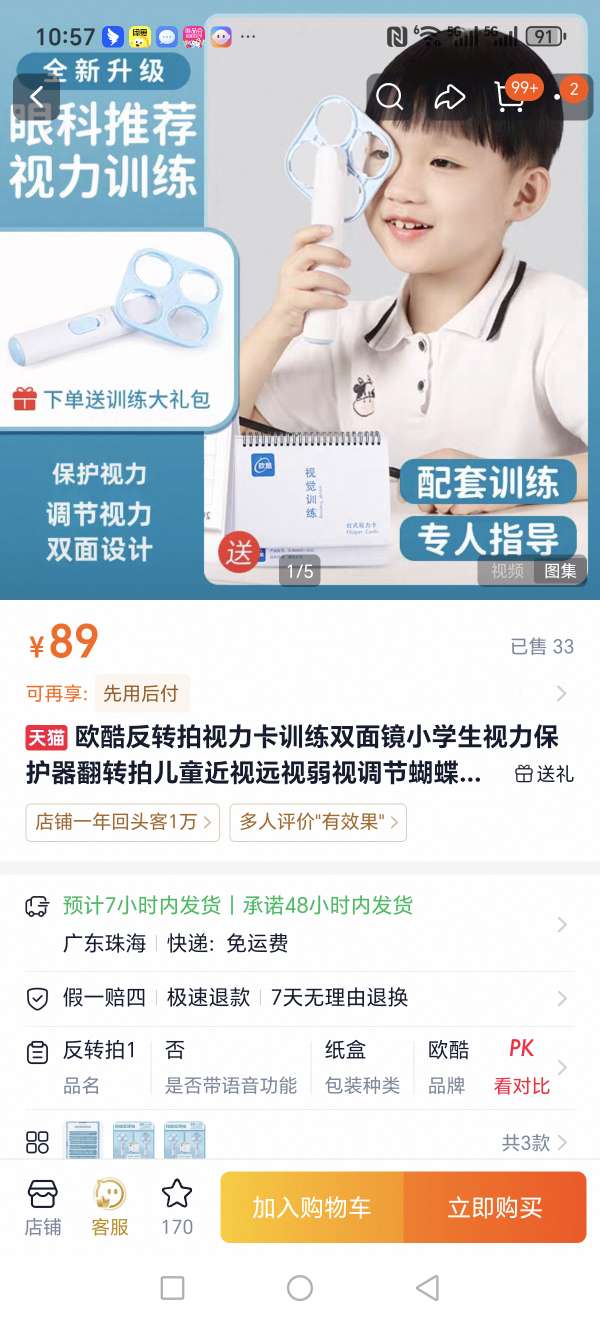The height and width of the screenshot is (1320, 600).
Task: Contact 客服 customer service
Action: (x=110, y=1207)
